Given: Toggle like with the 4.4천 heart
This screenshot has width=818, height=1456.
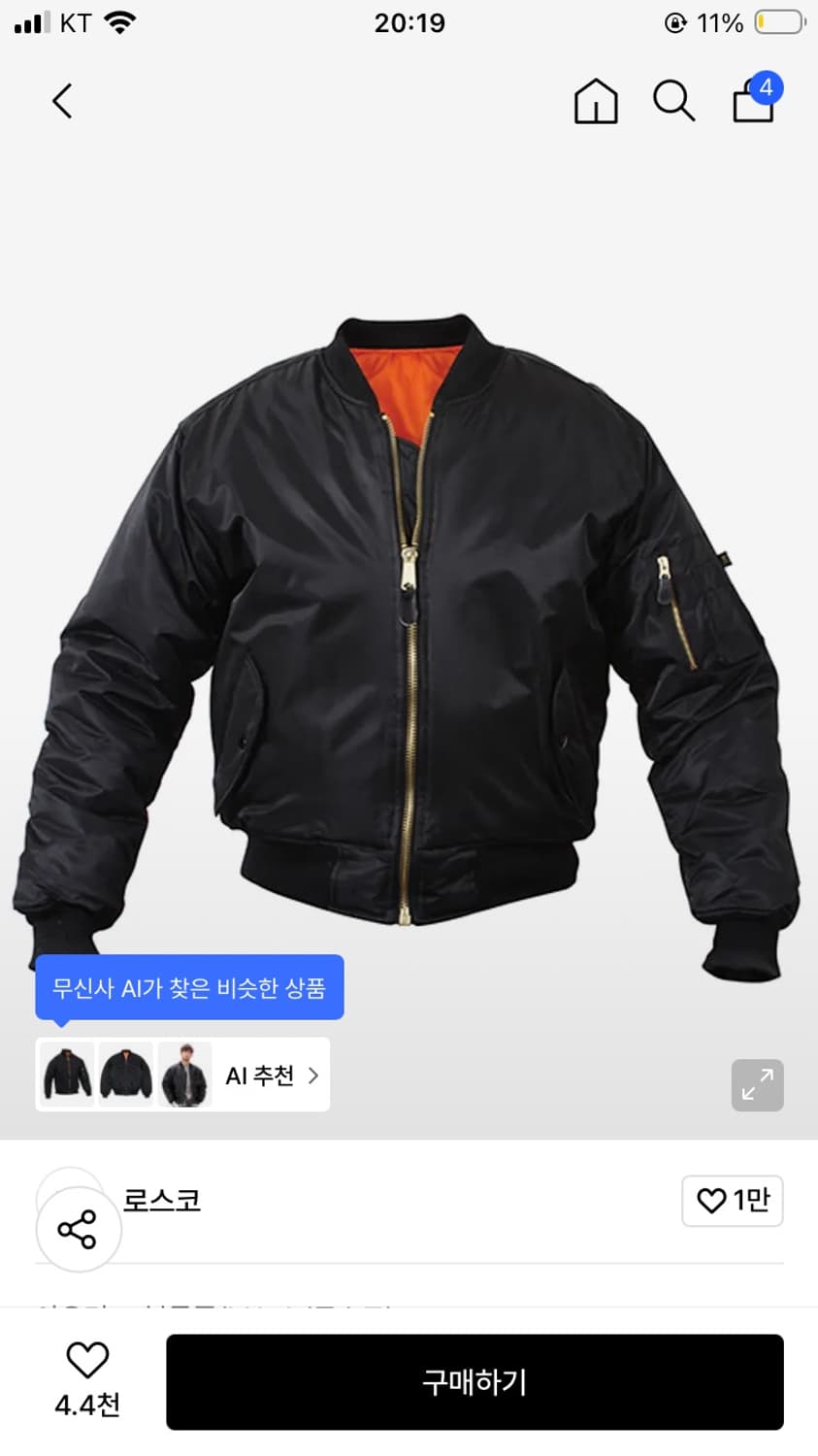Looking at the screenshot, I should pos(87,1362).
